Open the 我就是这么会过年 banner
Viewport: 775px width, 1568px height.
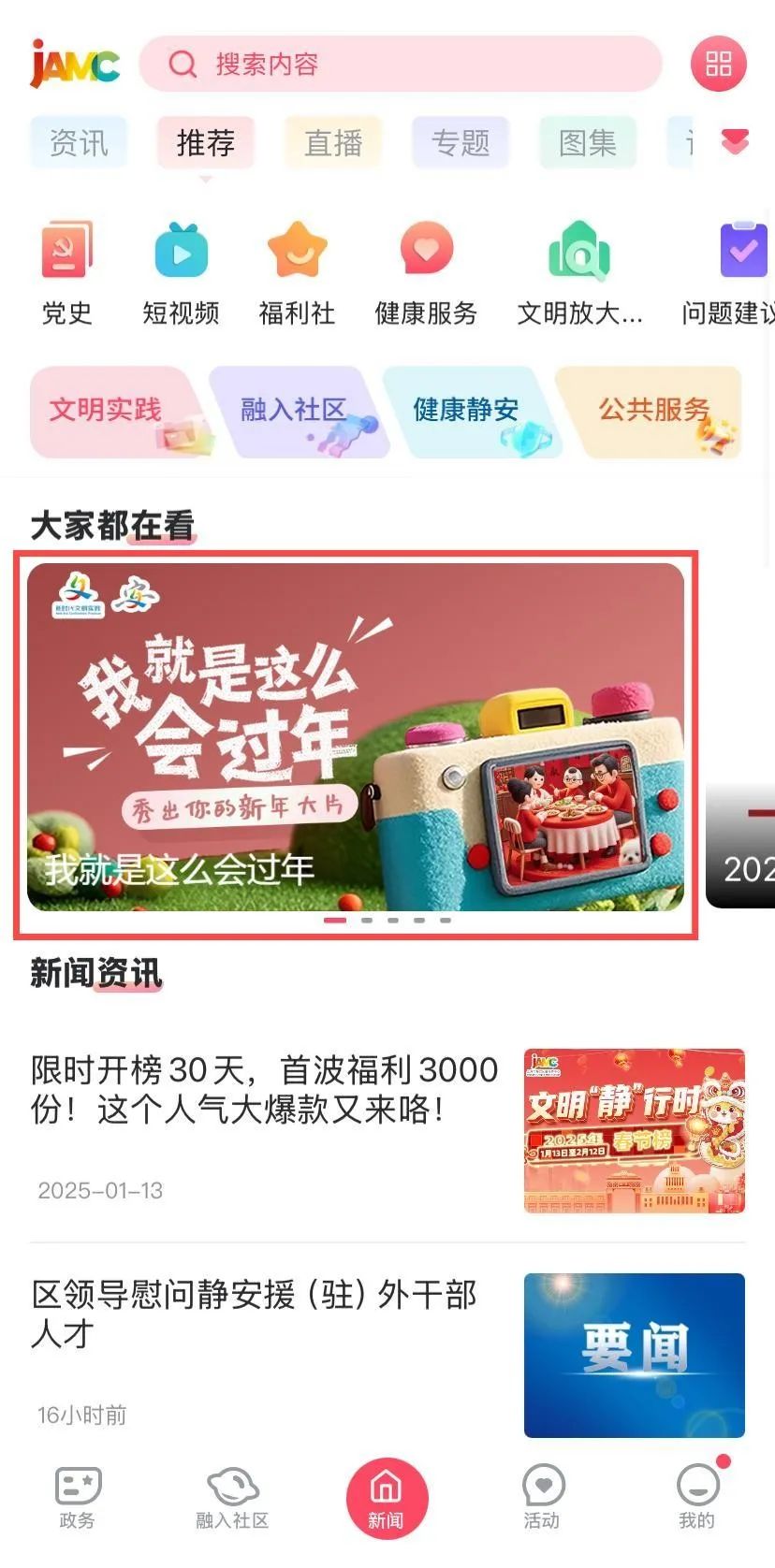[356, 736]
